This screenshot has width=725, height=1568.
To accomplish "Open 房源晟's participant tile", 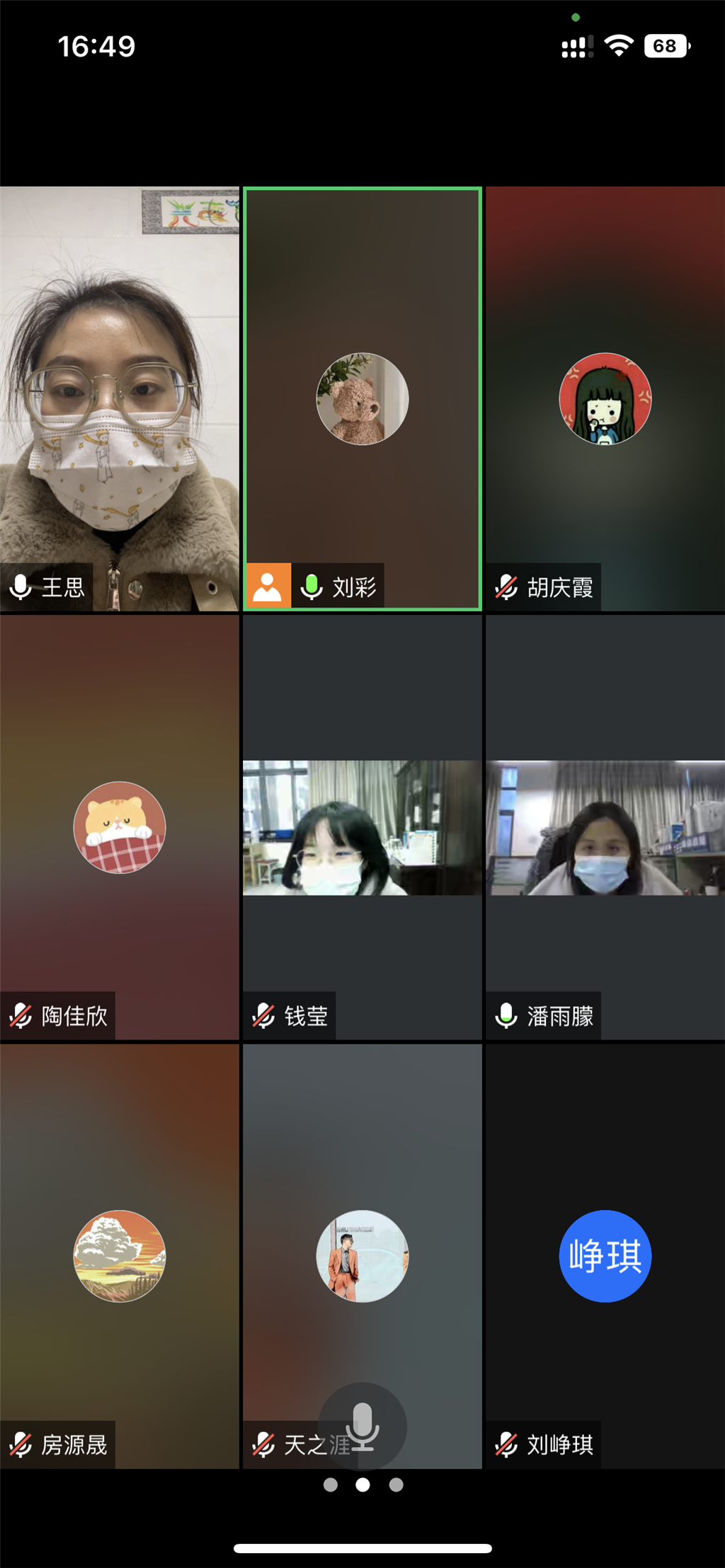I will tap(119, 1255).
